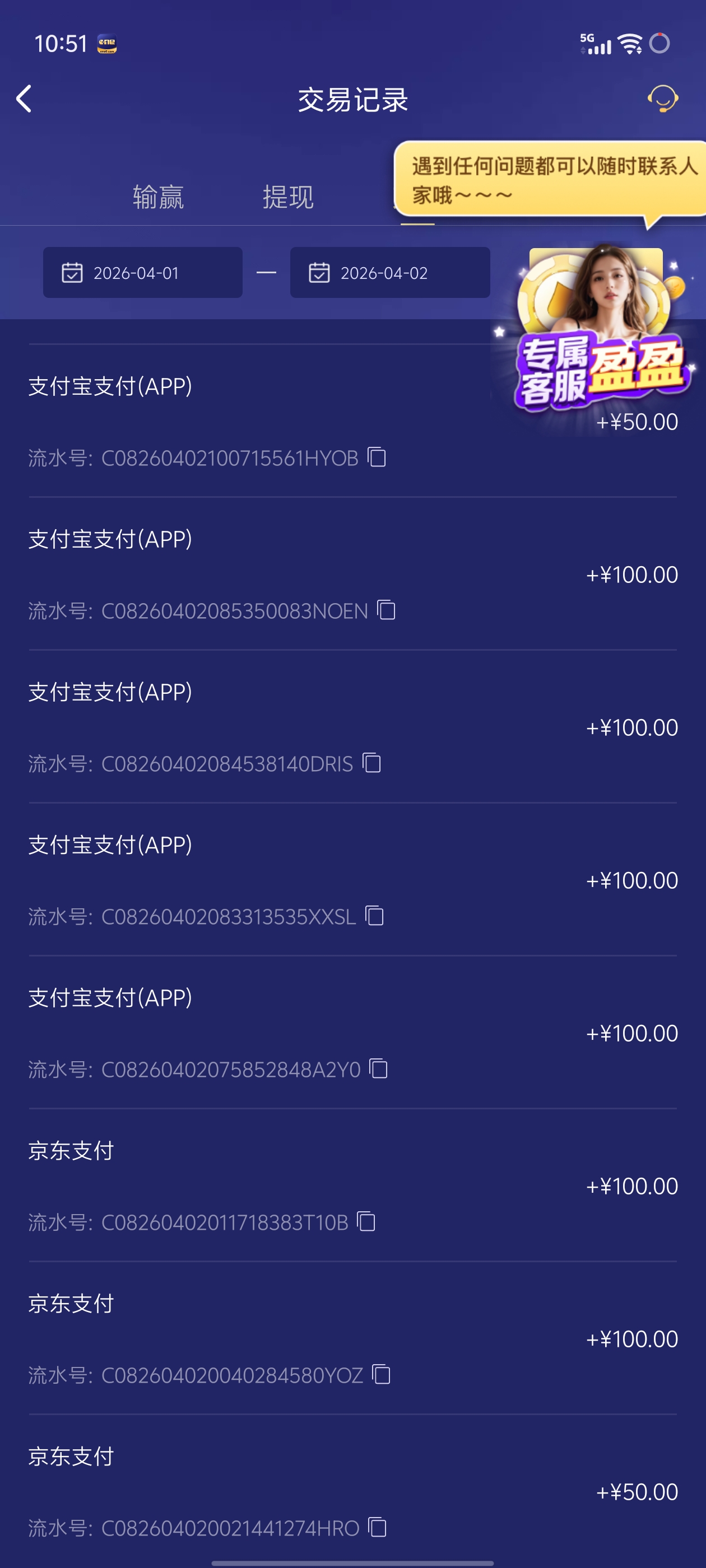Go back from 交易记录 page
Viewport: 706px width, 1568px height.
point(24,99)
